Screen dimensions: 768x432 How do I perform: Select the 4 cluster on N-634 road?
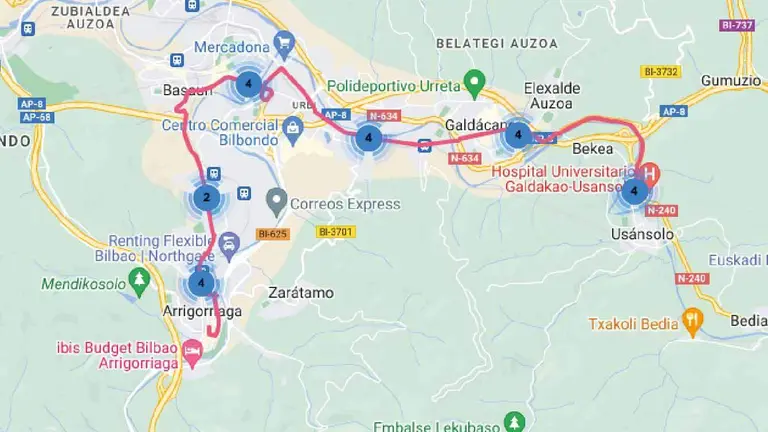(368, 137)
